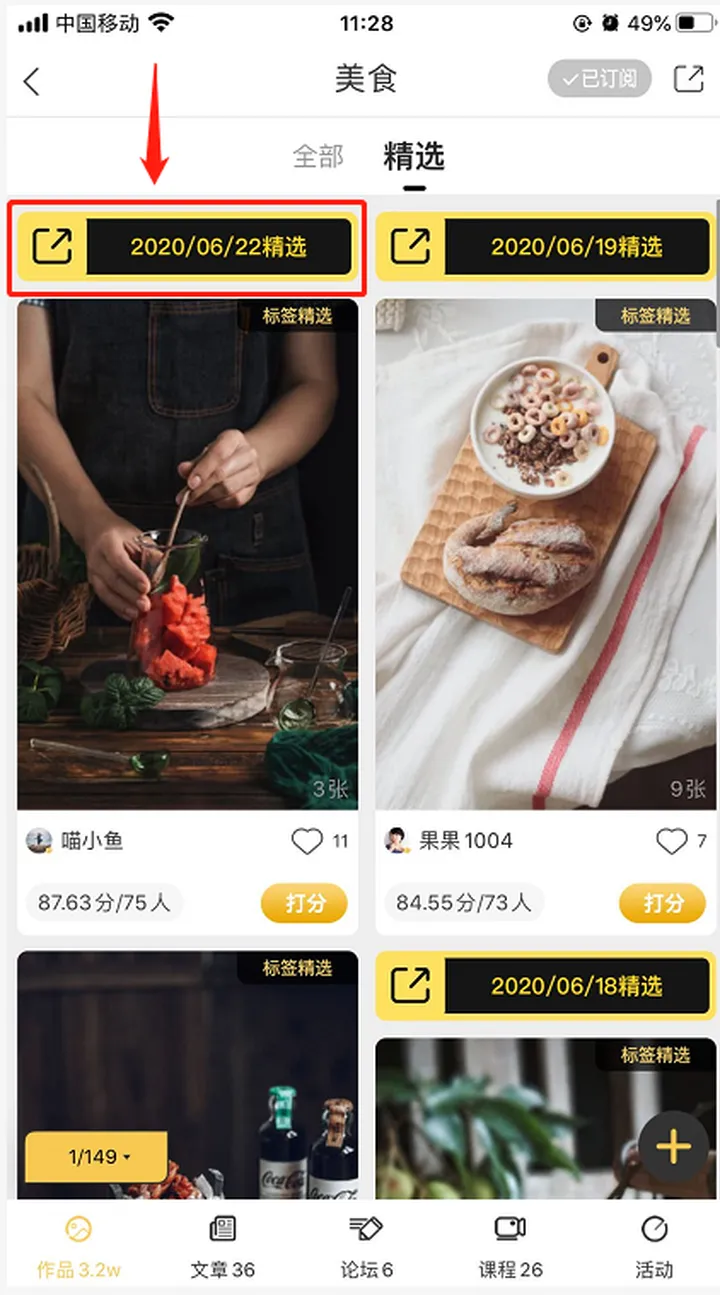Tap 打分 on 喵小鱼's post

click(304, 903)
